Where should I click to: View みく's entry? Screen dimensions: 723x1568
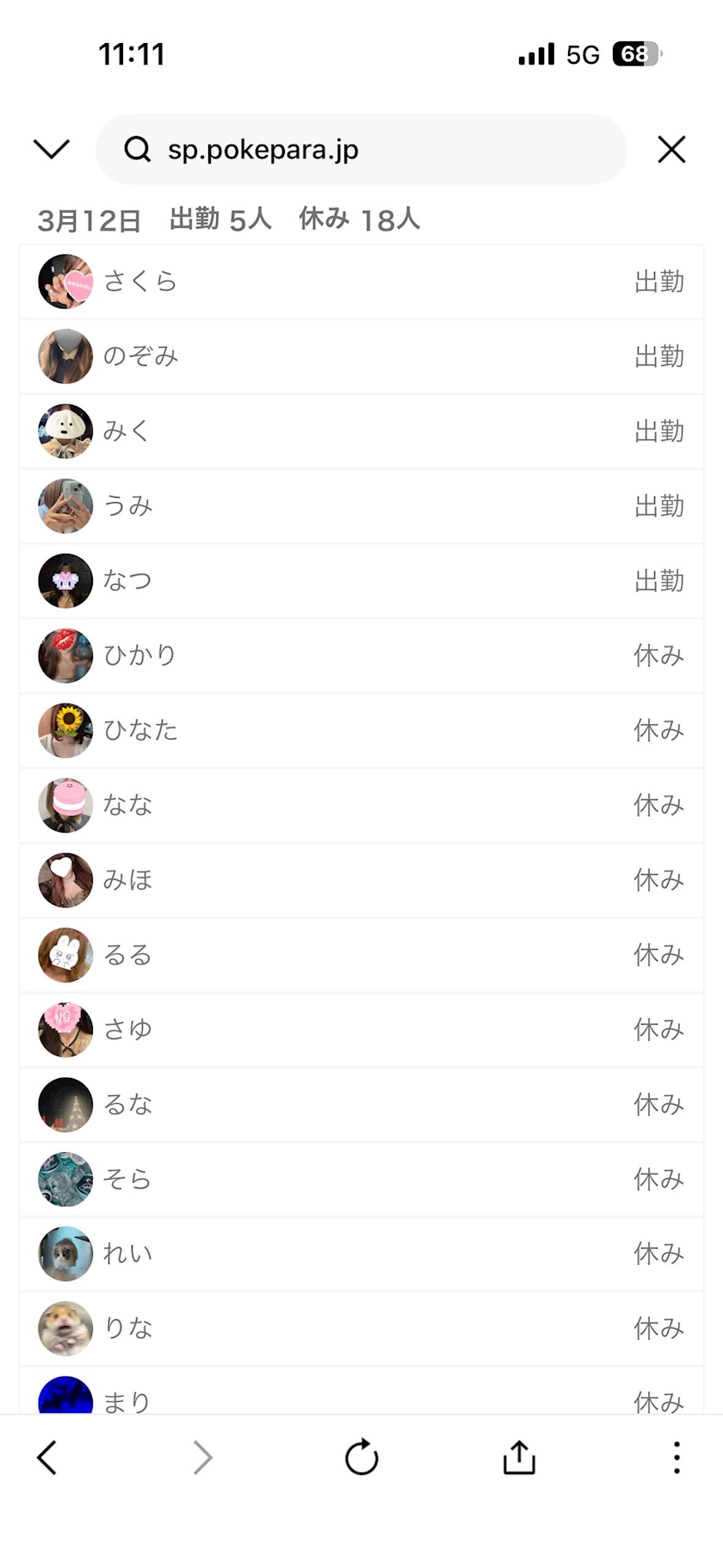(361, 431)
